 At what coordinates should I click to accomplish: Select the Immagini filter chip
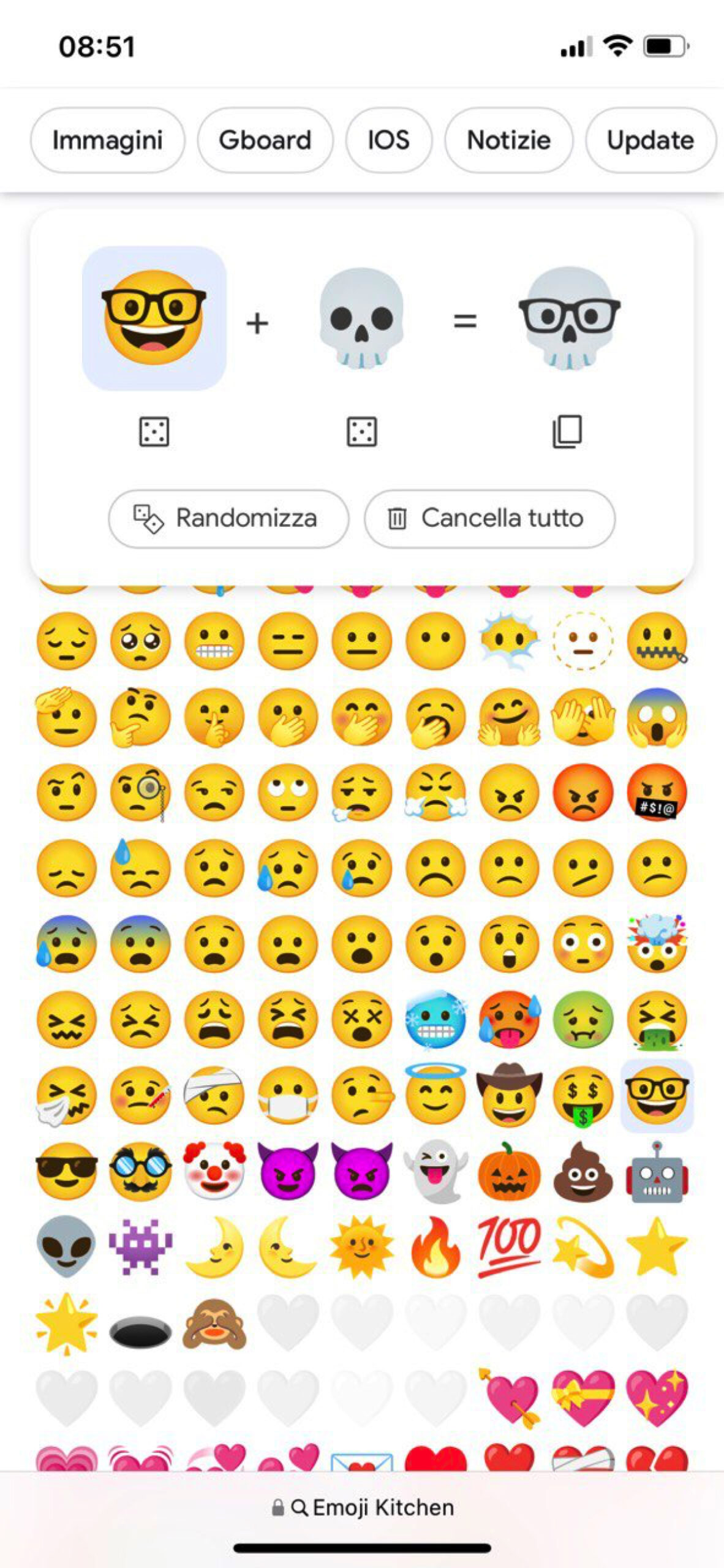click(x=107, y=140)
